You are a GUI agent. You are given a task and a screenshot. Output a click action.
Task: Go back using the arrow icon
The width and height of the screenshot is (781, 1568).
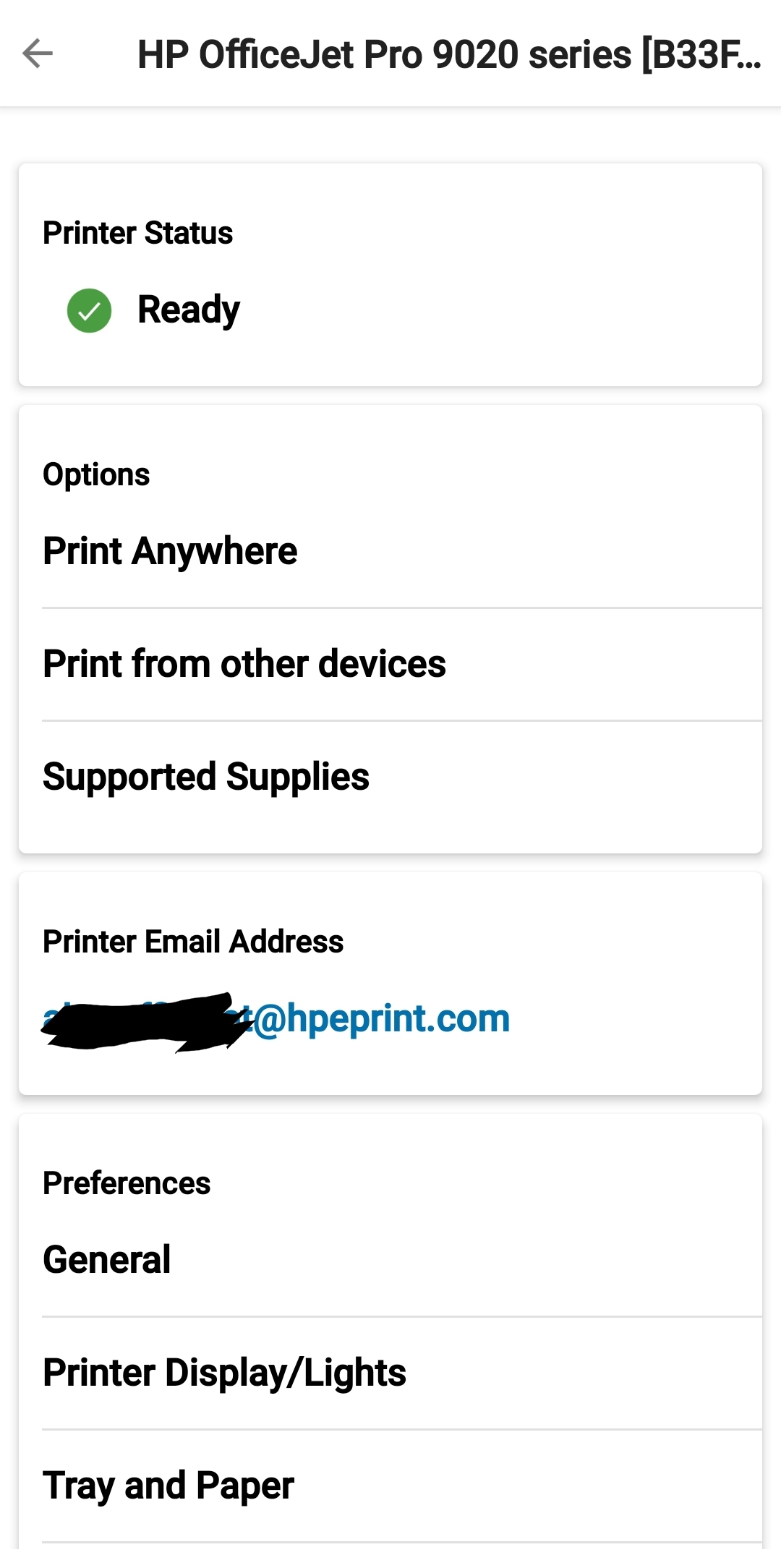[38, 54]
